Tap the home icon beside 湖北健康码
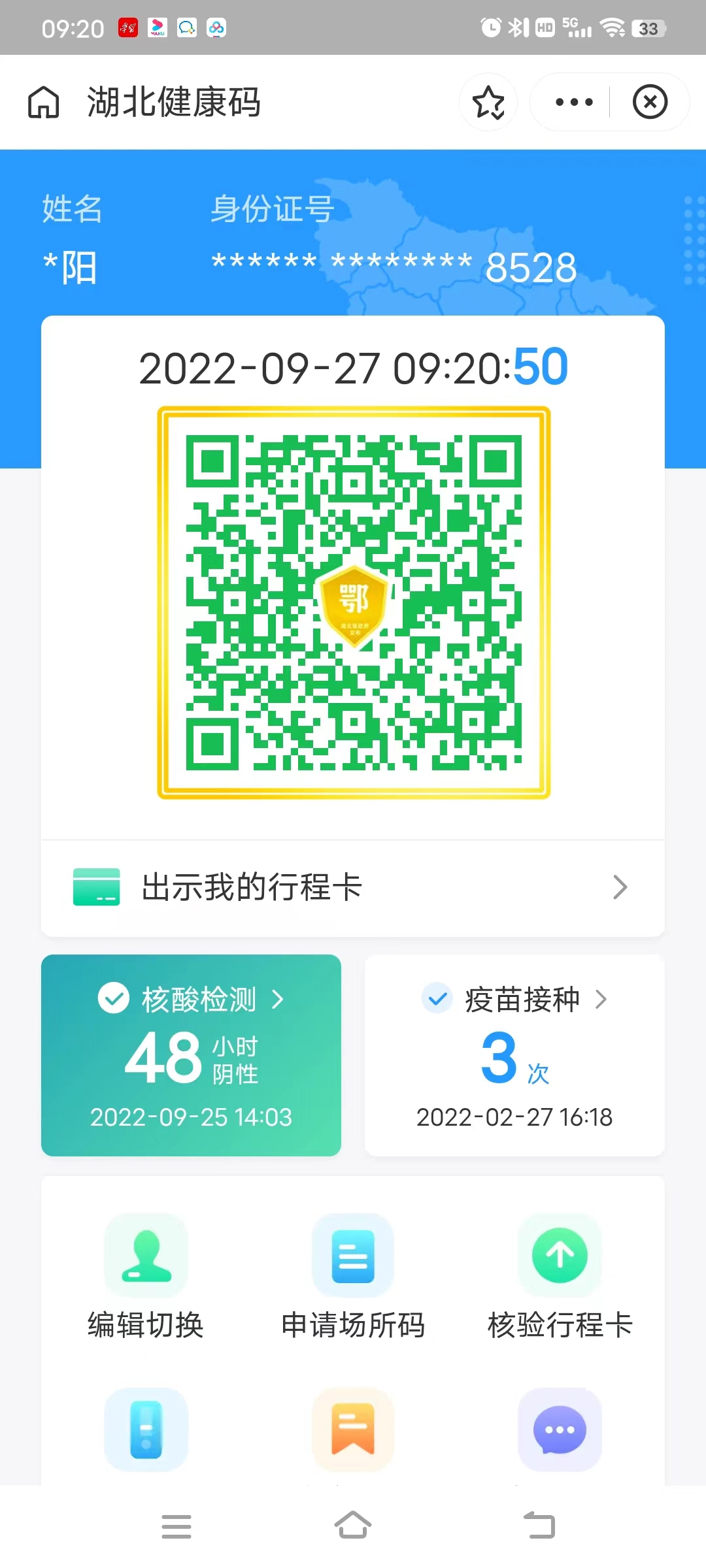The height and width of the screenshot is (1568, 706). pyautogui.click(x=43, y=103)
